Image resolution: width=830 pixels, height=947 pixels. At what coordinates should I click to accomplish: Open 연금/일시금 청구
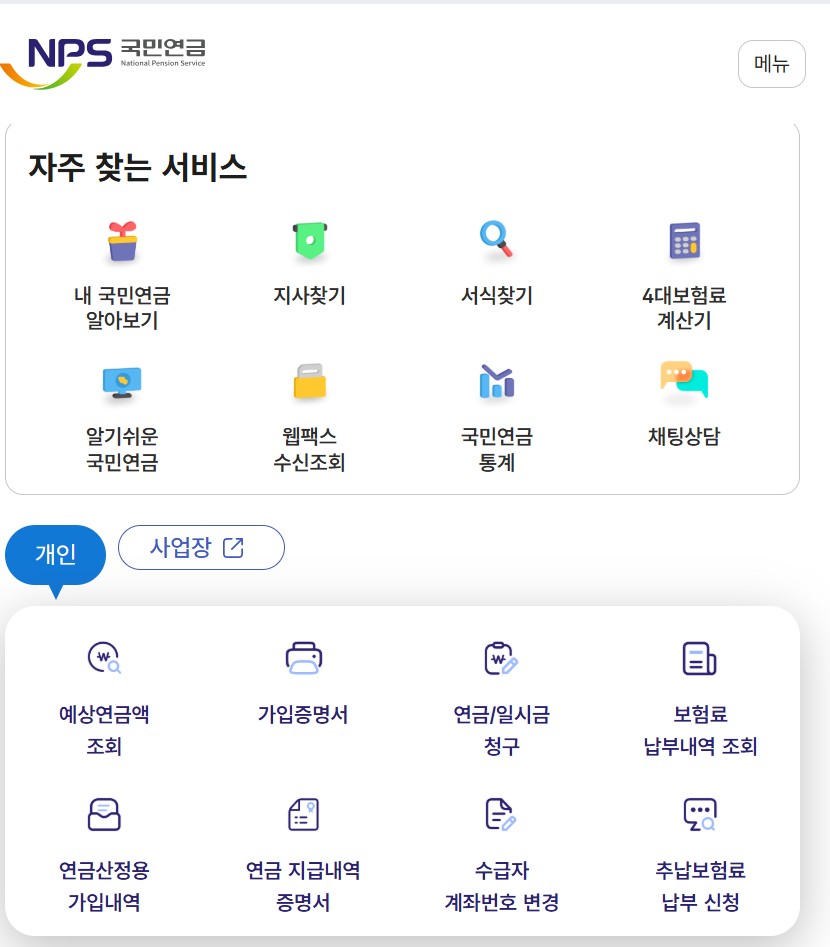501,698
